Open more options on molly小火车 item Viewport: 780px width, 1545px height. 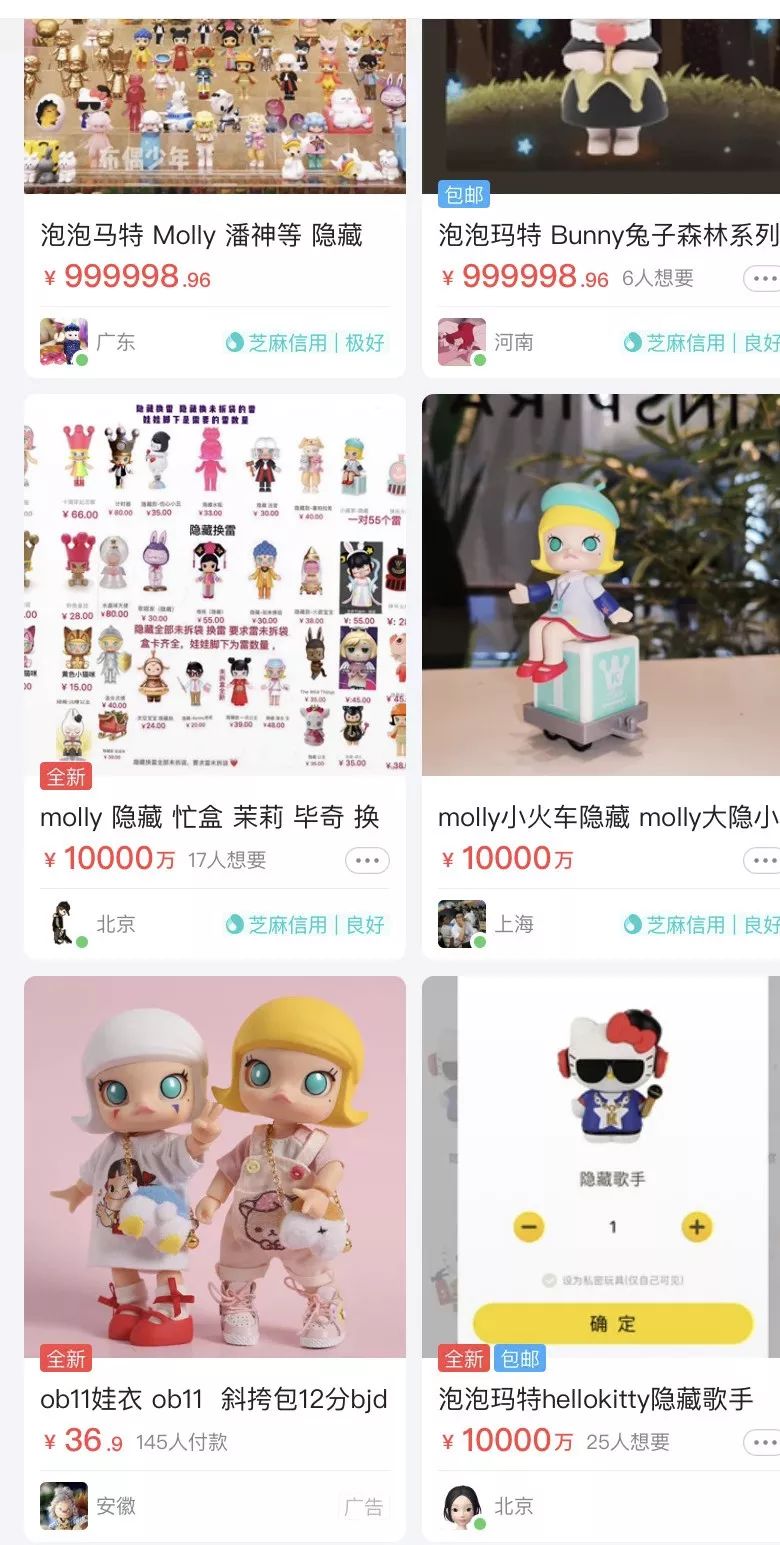click(x=763, y=860)
